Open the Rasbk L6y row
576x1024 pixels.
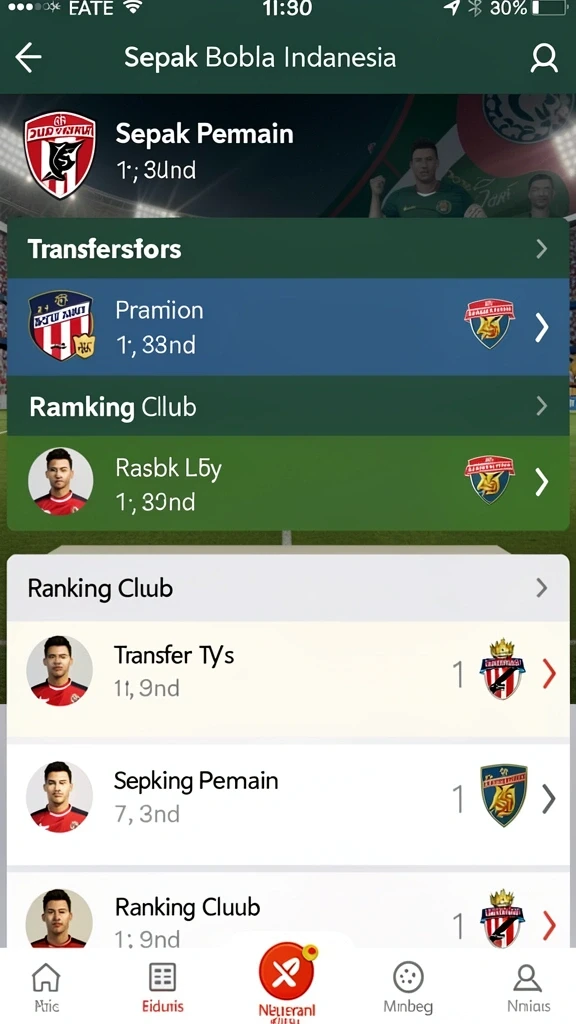(x=288, y=483)
